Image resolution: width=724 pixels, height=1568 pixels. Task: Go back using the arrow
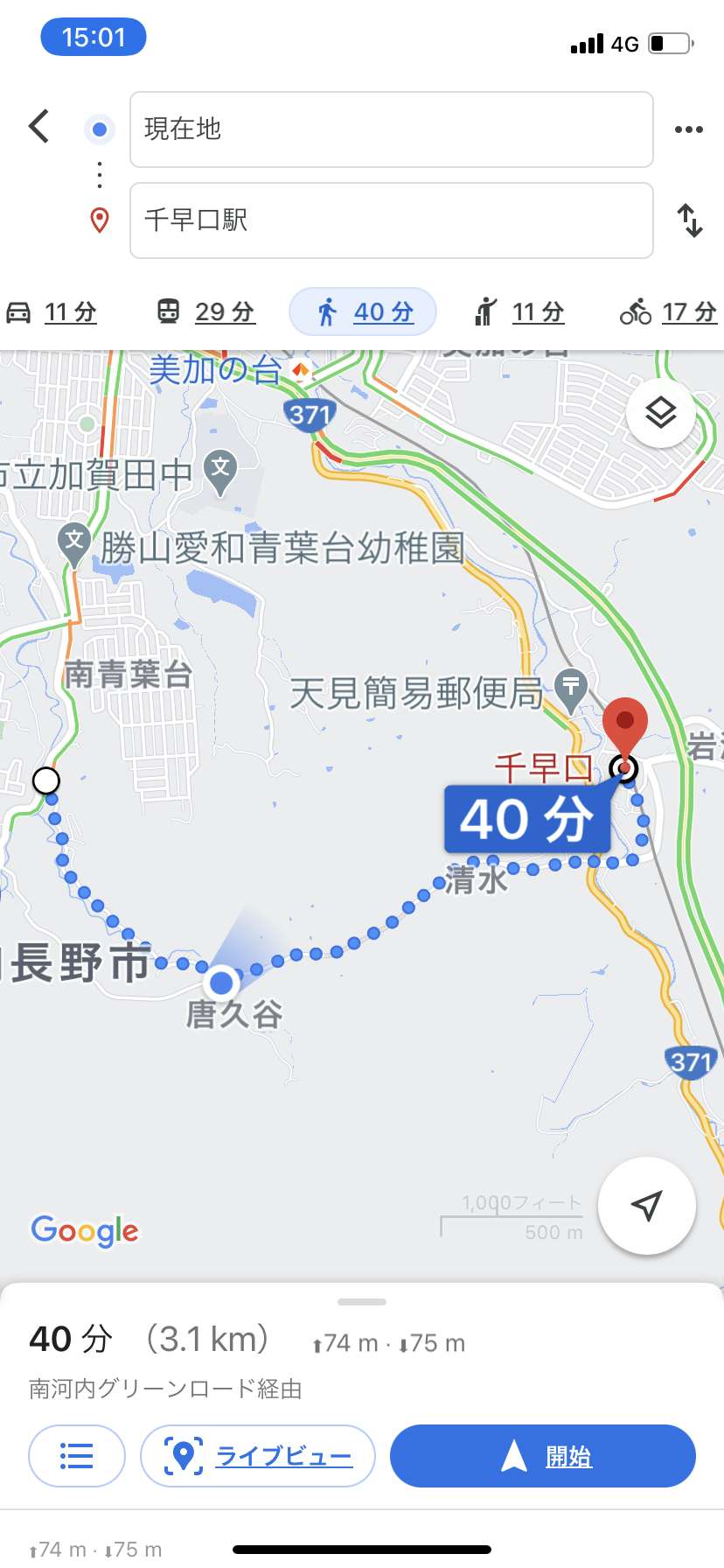tap(38, 127)
